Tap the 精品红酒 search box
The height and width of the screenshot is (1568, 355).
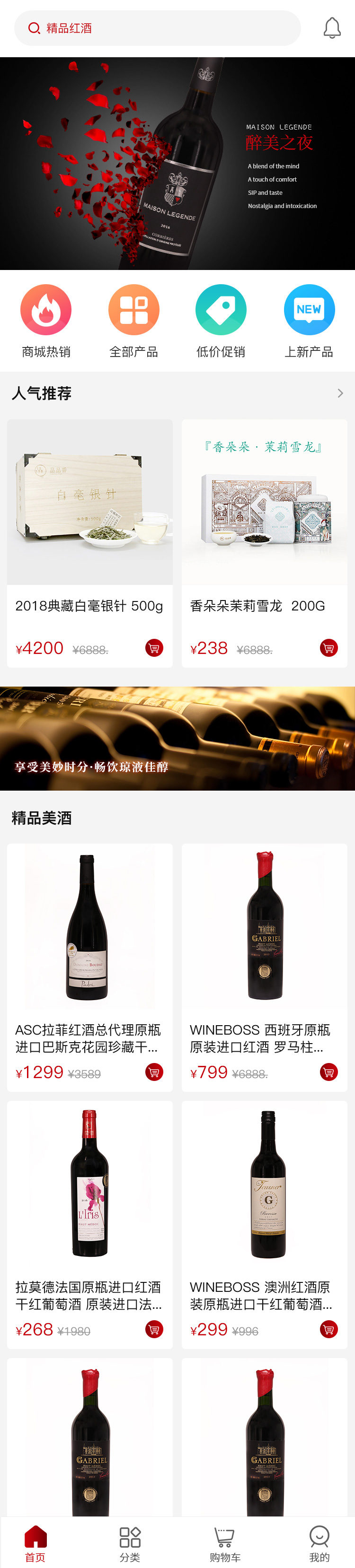pos(157,28)
